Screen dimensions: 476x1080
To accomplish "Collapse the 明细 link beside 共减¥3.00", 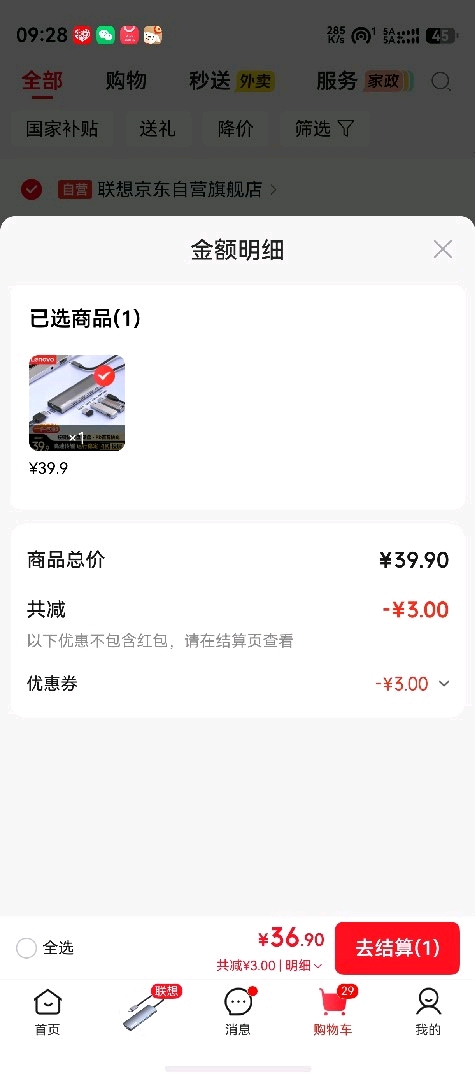I will (304, 966).
